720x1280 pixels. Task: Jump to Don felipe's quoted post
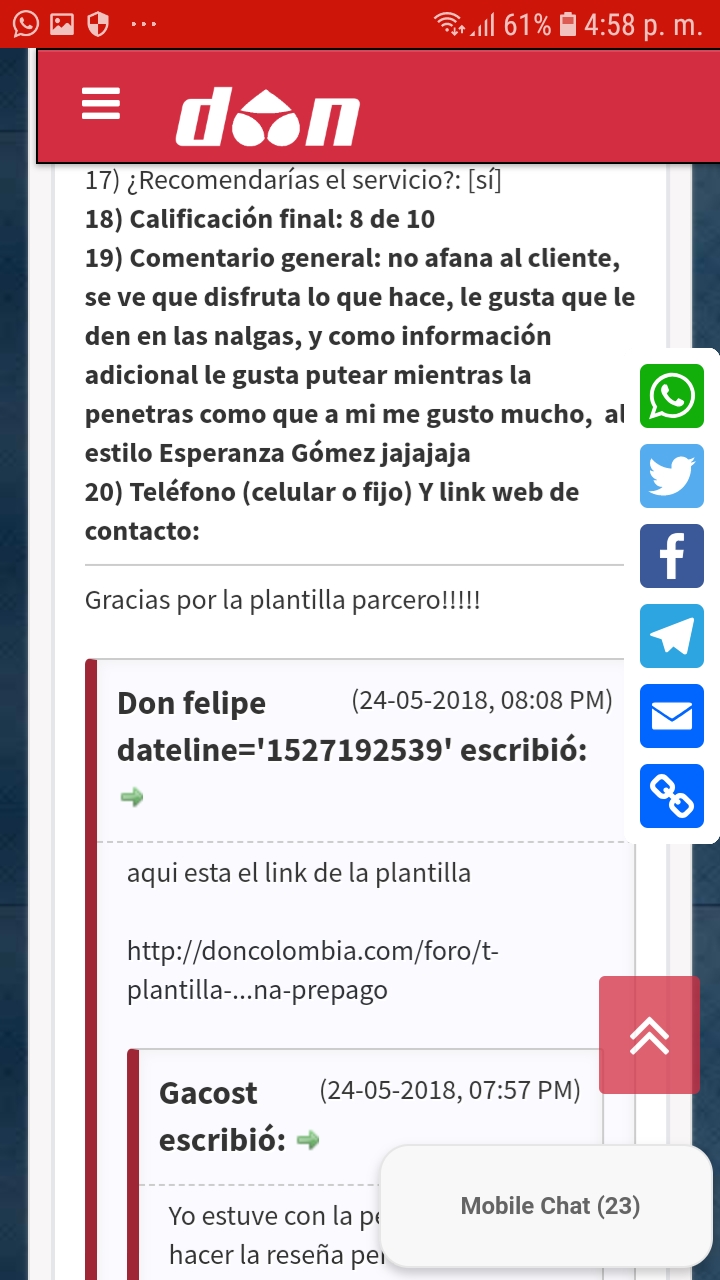tap(131, 797)
